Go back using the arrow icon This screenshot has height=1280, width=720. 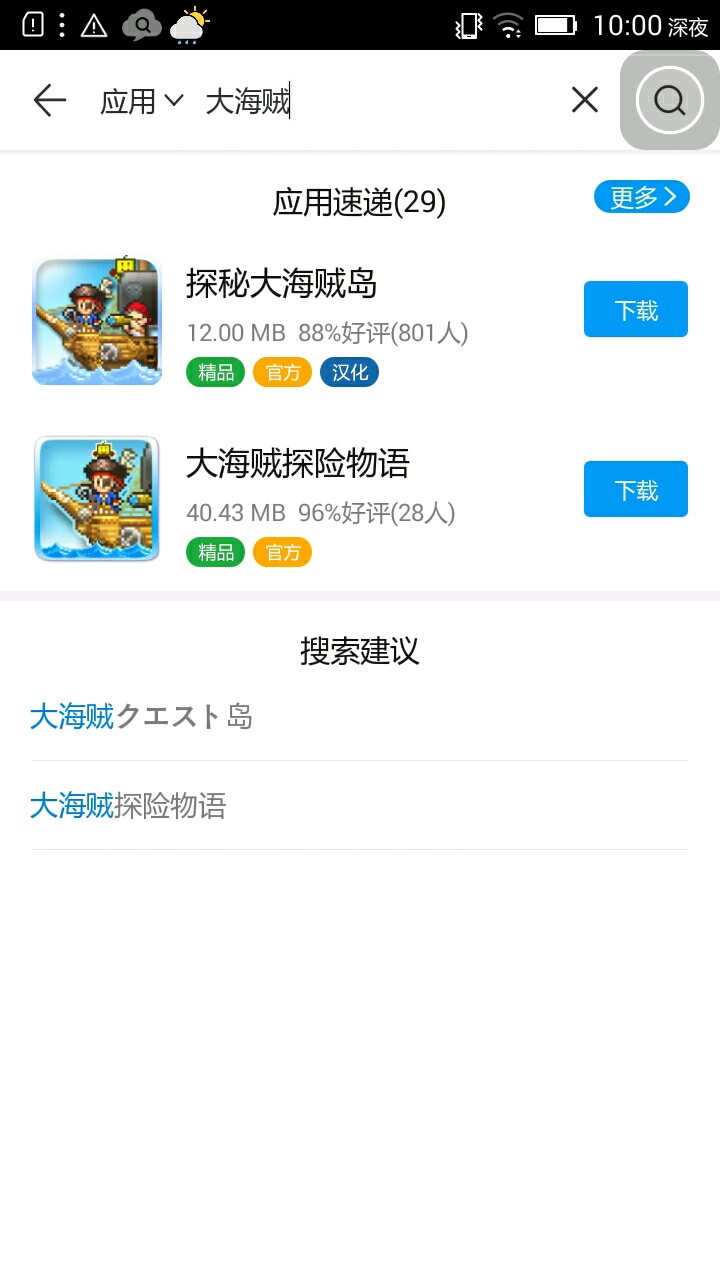49,100
